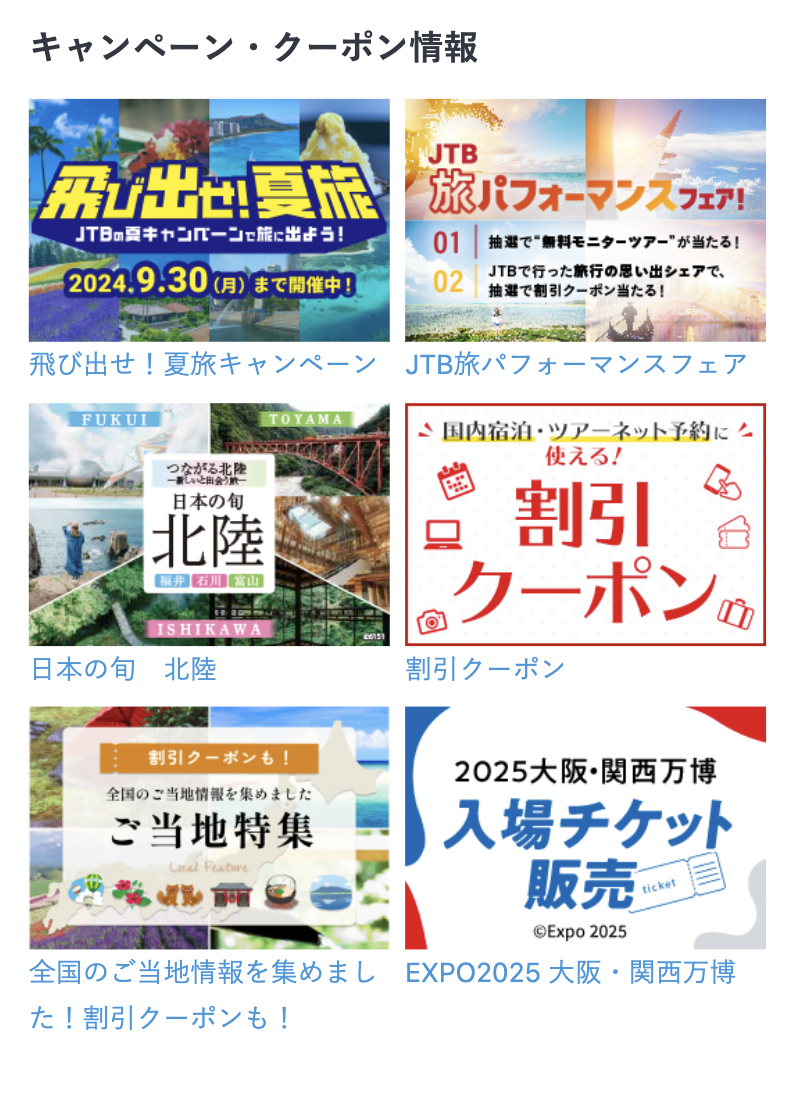Open the 割引クーポン banner image
794x1098 pixels.
tap(585, 524)
